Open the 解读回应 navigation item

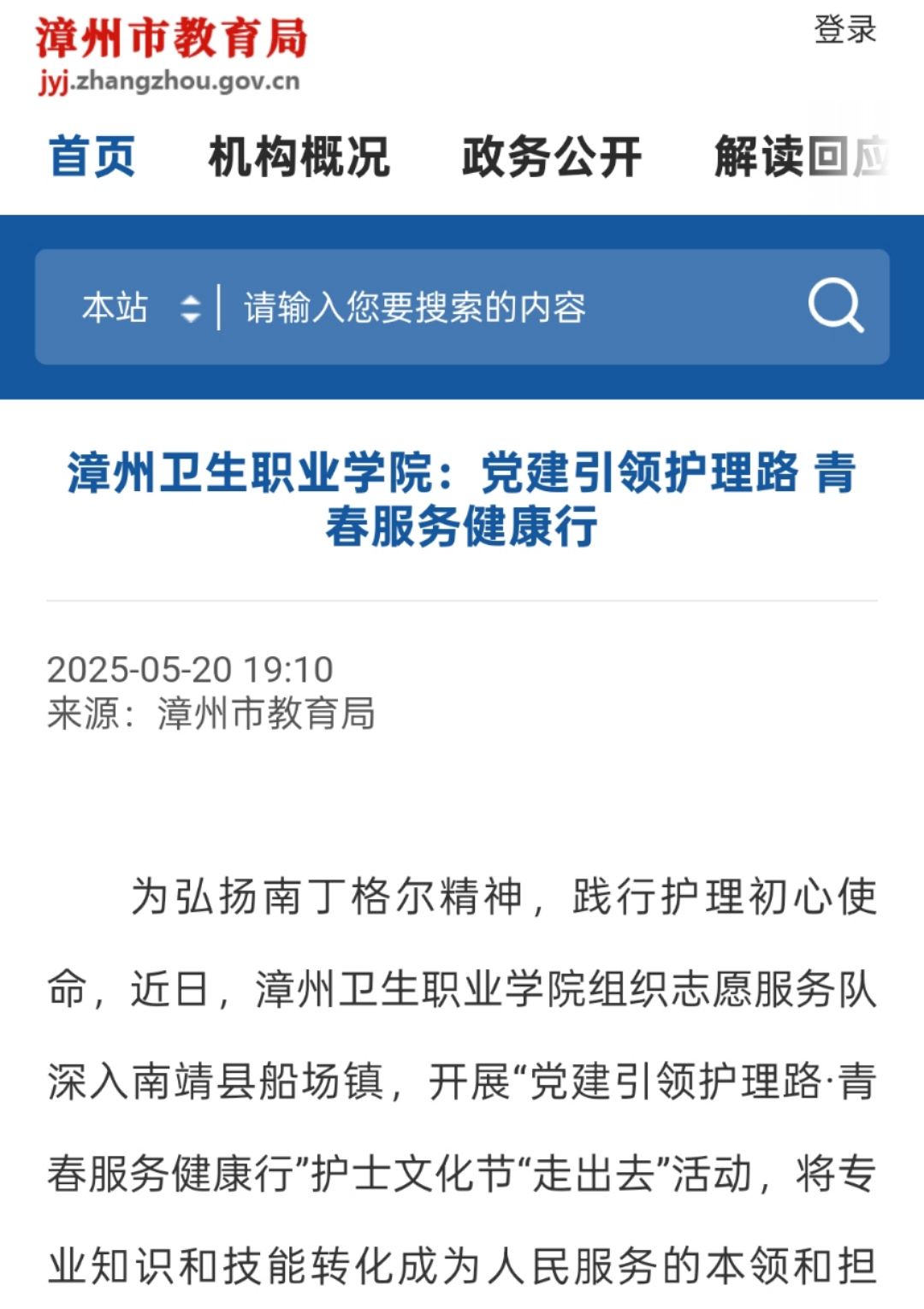[800, 157]
